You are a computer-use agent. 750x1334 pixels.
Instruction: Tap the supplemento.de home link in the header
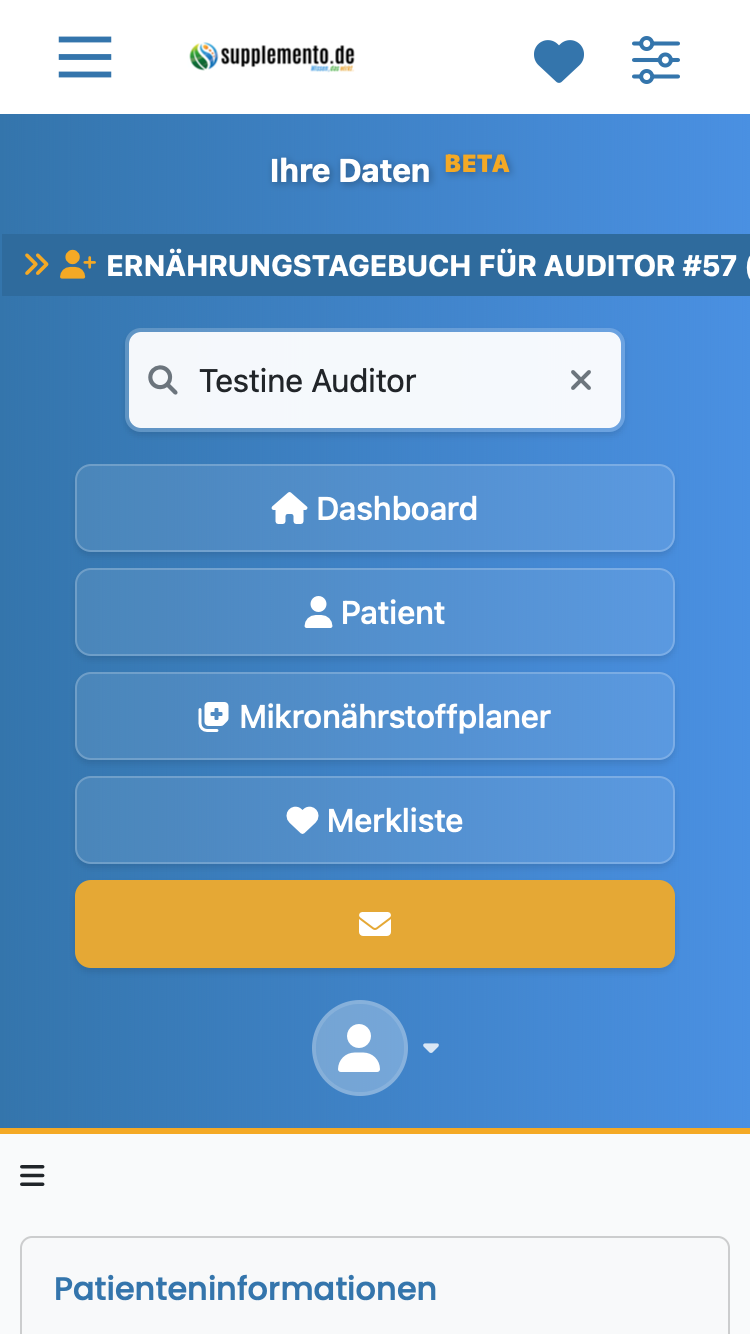tap(272, 57)
